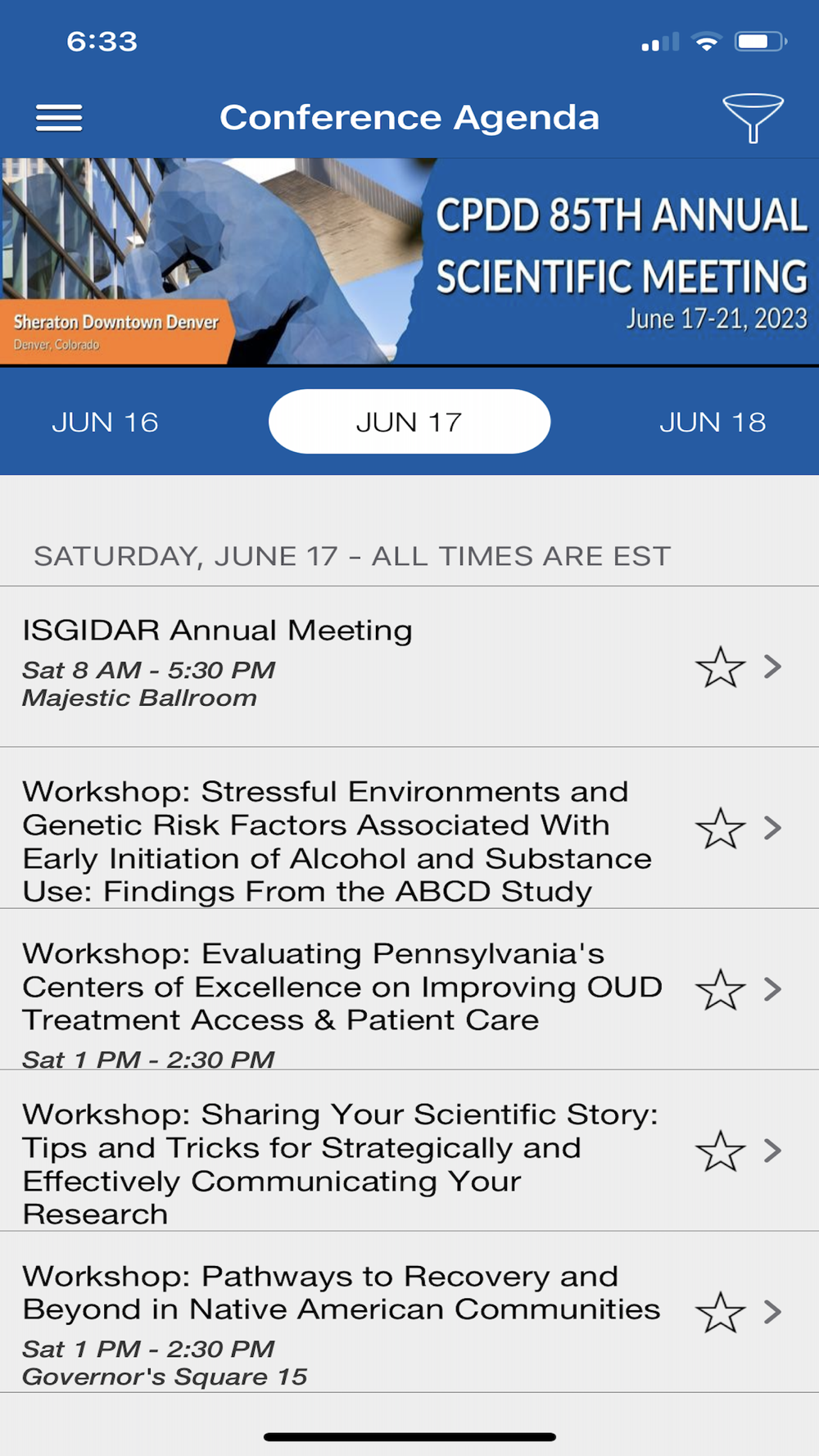Image resolution: width=819 pixels, height=1456 pixels.
Task: Favorite the Sharing Your Scientific Story workshop
Action: [x=721, y=1151]
